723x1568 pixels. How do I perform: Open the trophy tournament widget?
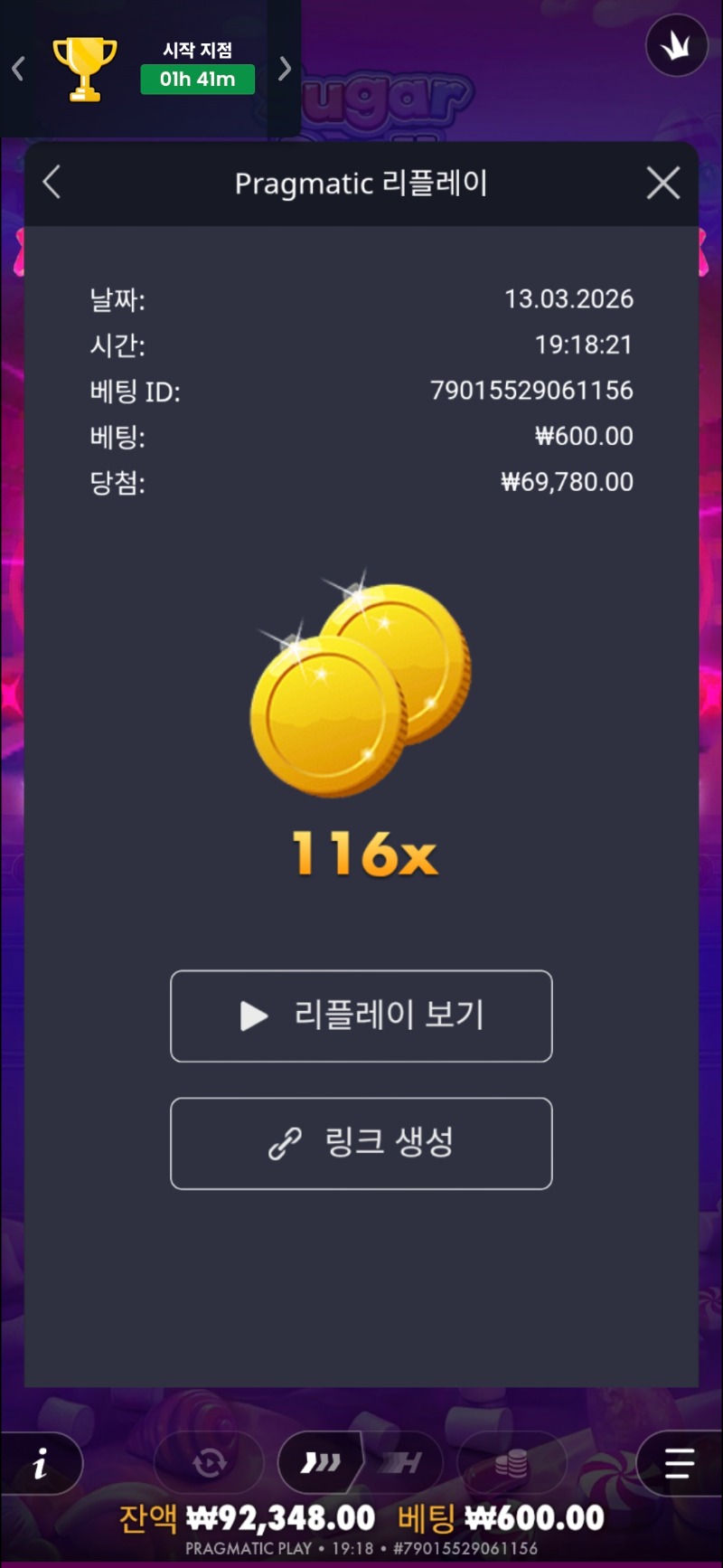[85, 69]
